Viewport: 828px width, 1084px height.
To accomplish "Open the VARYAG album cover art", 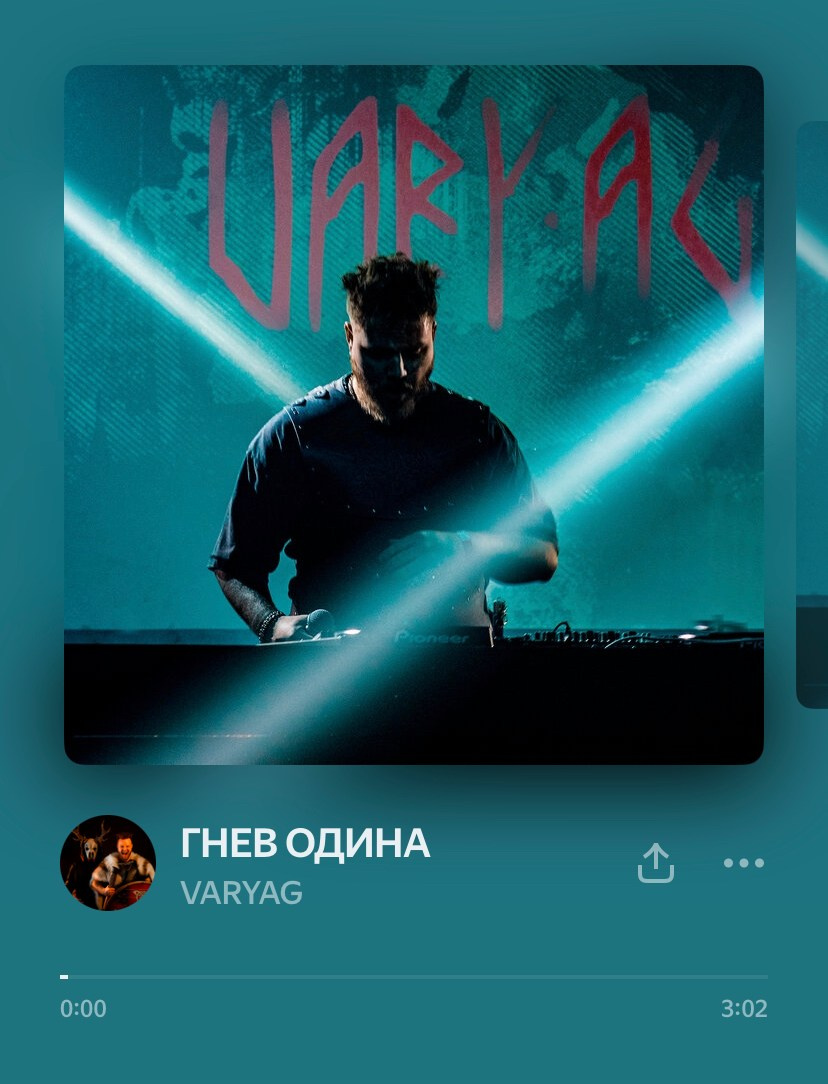I will [x=414, y=415].
